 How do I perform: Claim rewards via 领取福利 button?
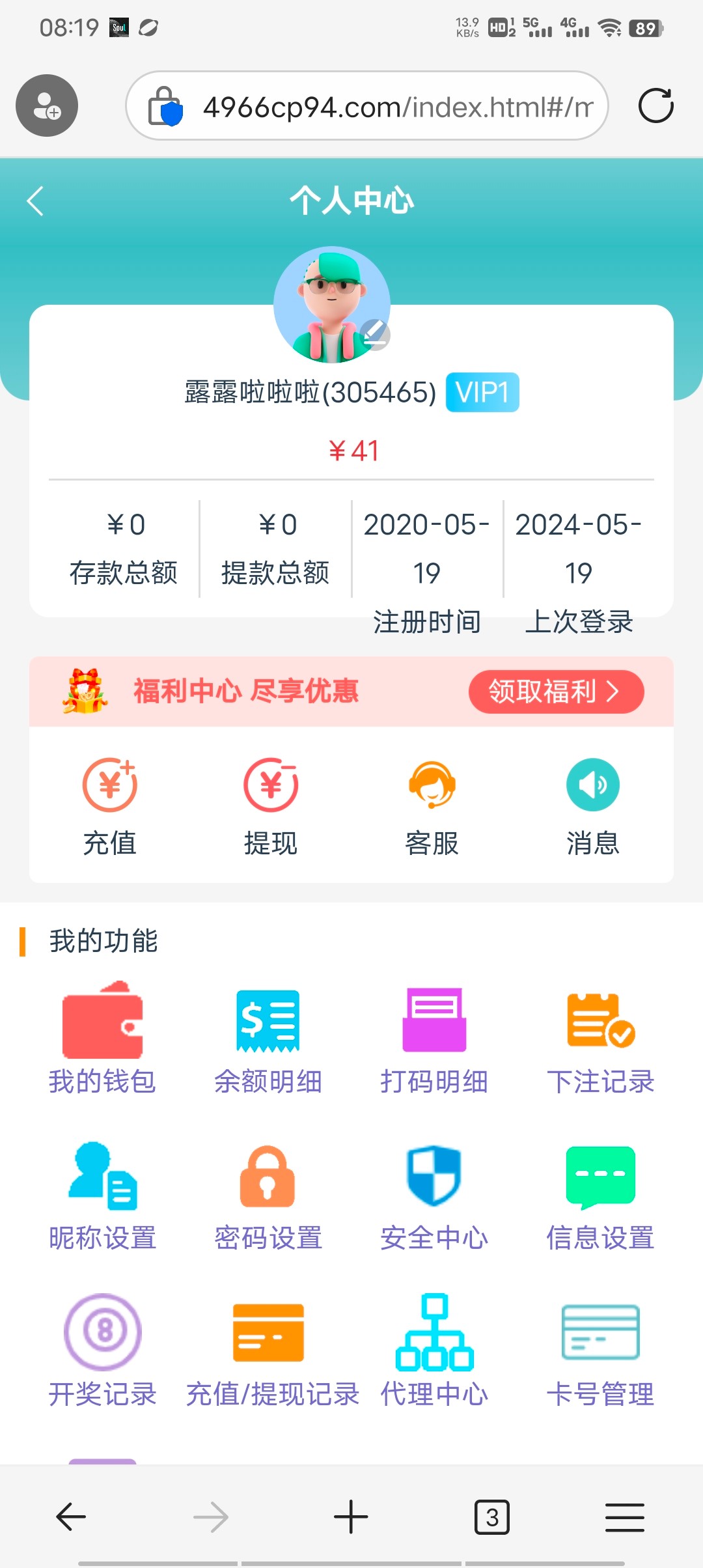click(556, 692)
